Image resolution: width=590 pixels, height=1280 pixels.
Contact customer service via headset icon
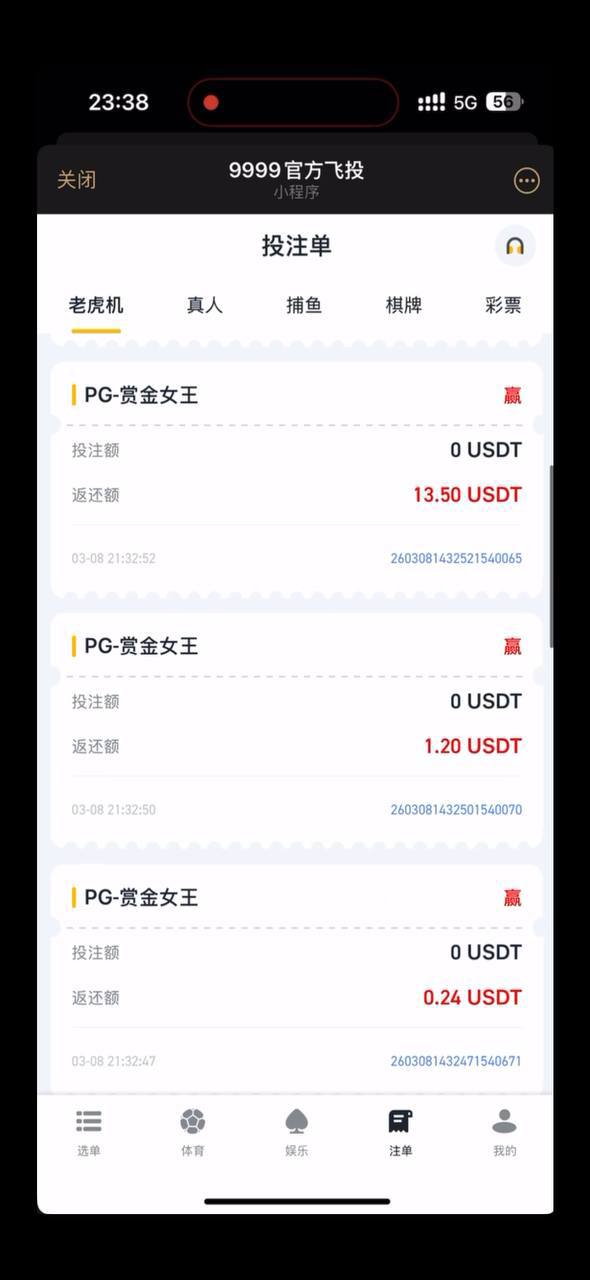tap(515, 246)
